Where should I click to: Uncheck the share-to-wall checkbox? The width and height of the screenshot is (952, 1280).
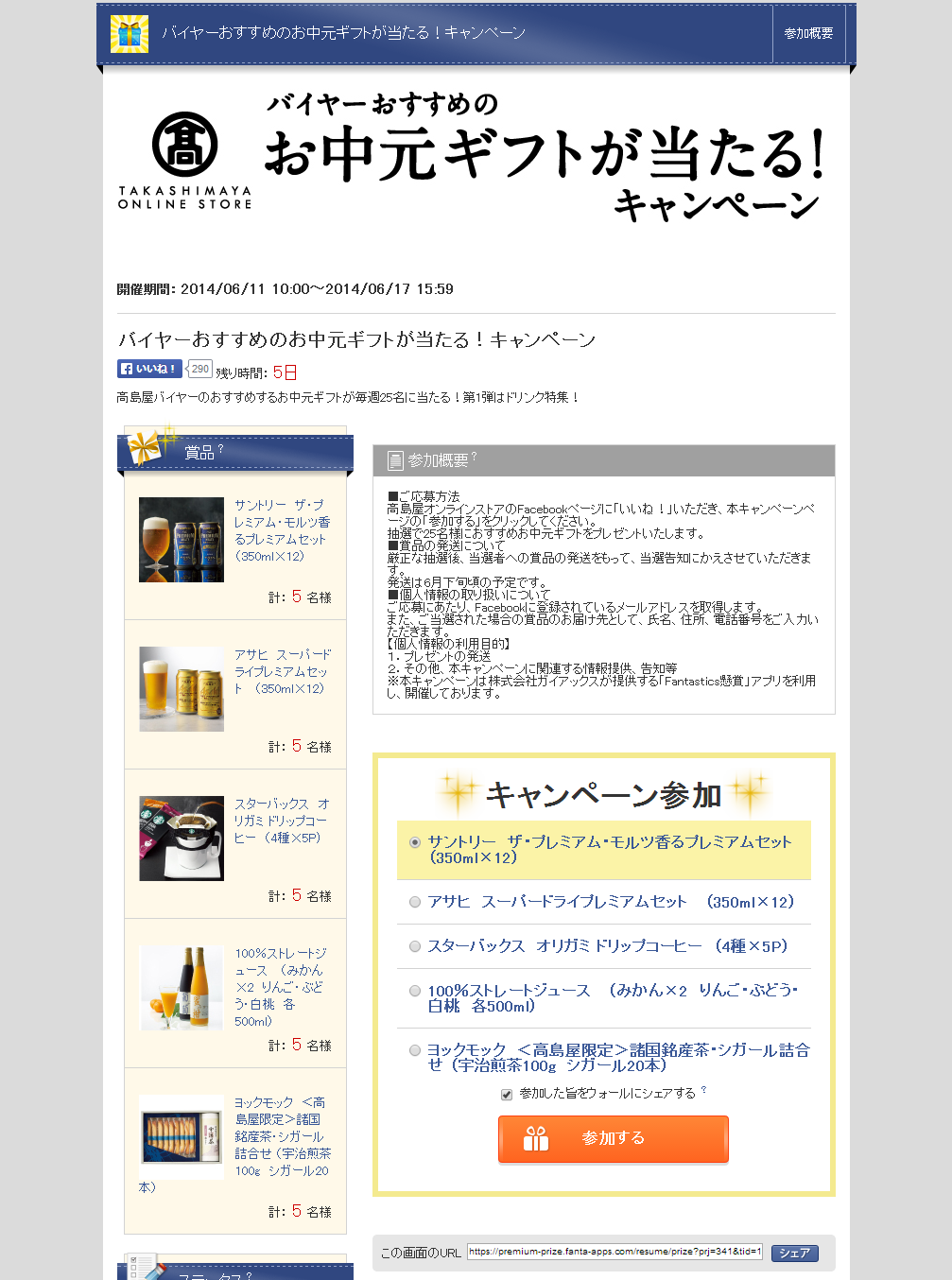coord(507,1094)
